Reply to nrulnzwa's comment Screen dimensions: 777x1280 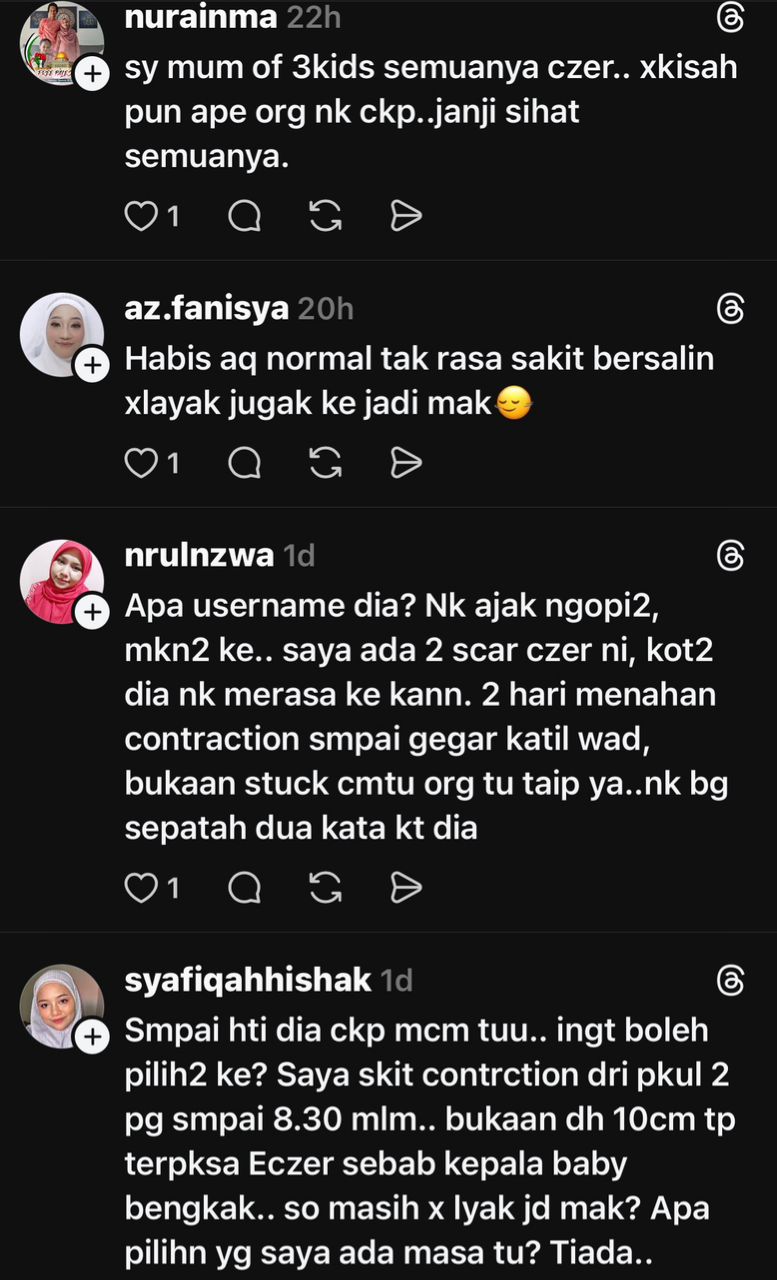point(244,887)
